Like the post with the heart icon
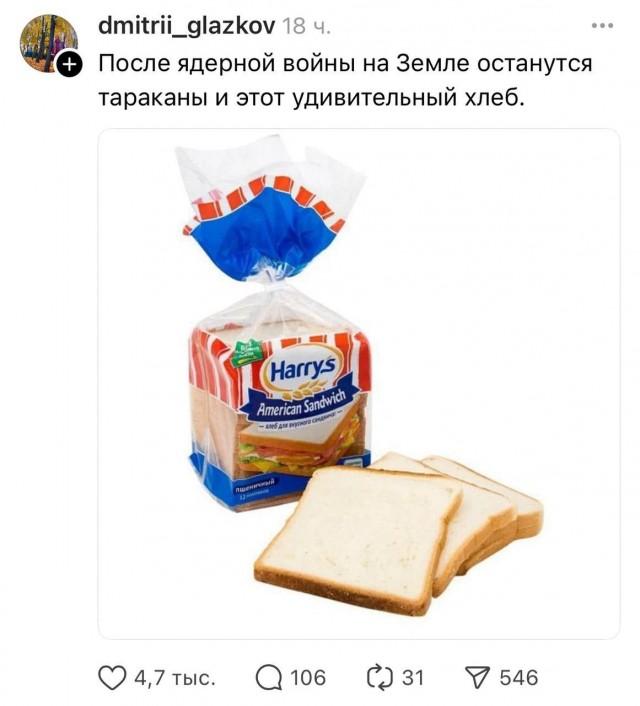The height and width of the screenshot is (706, 640). (x=112, y=678)
